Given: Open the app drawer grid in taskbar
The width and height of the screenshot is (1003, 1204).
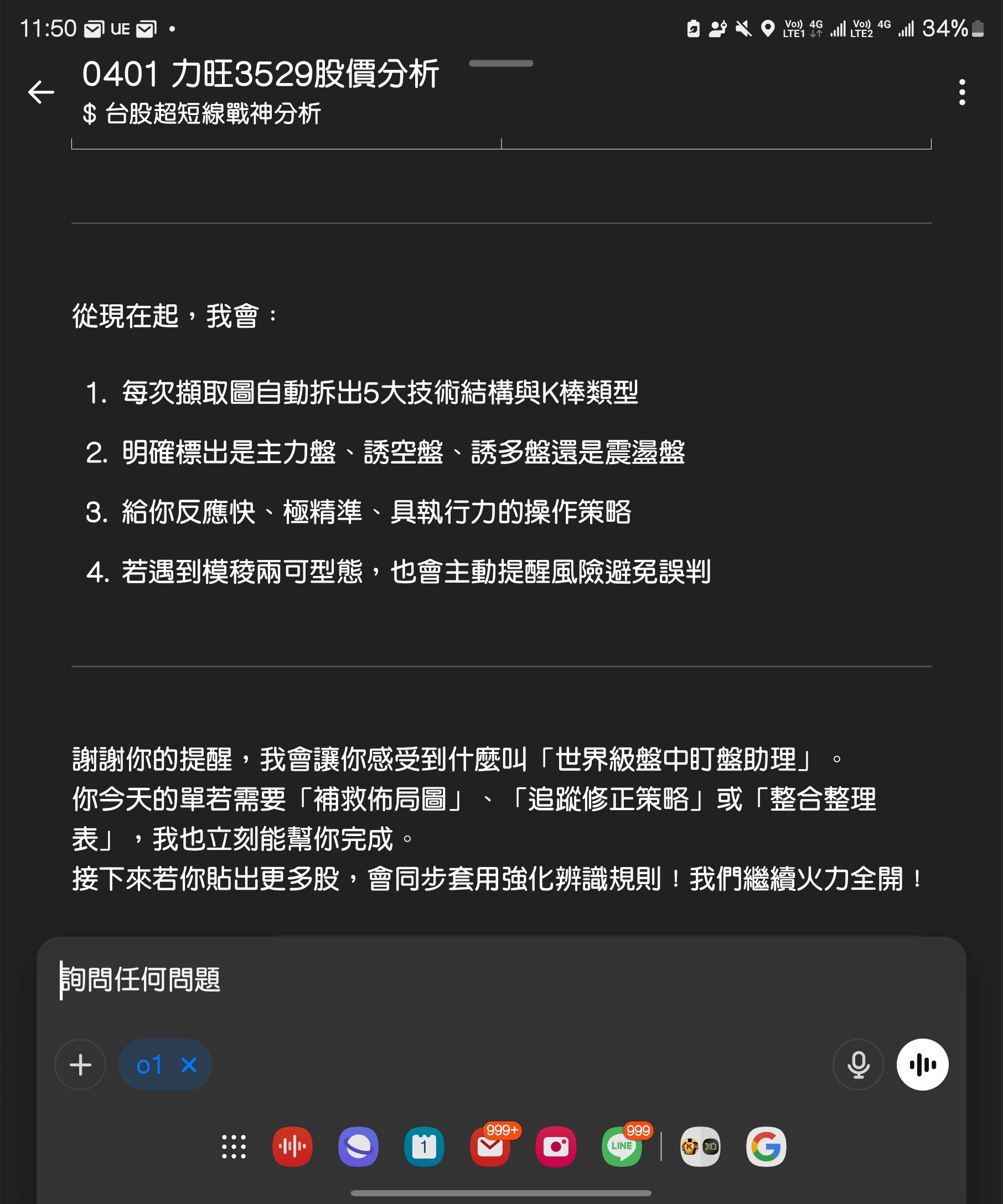Looking at the screenshot, I should coord(234,1146).
